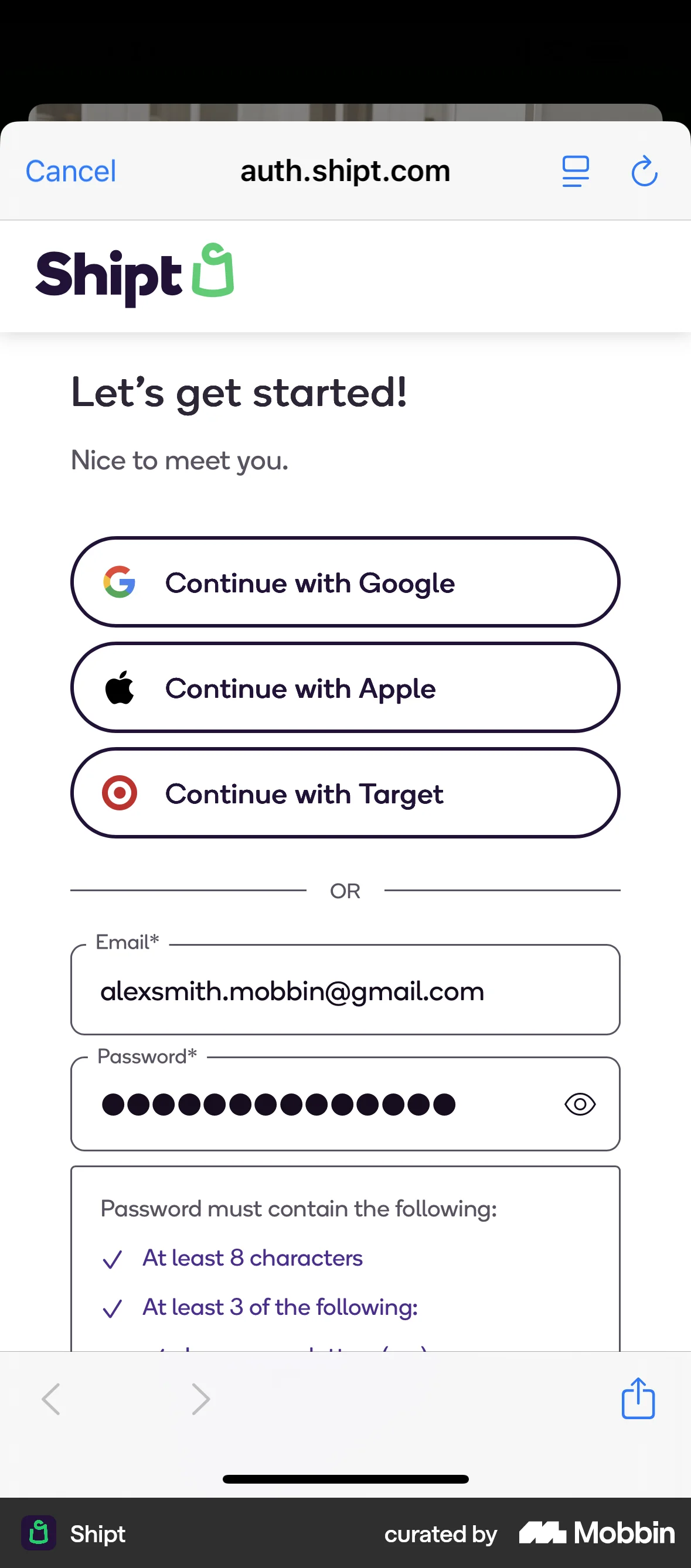691x1568 pixels.
Task: Edit the Email field
Action: [345, 991]
